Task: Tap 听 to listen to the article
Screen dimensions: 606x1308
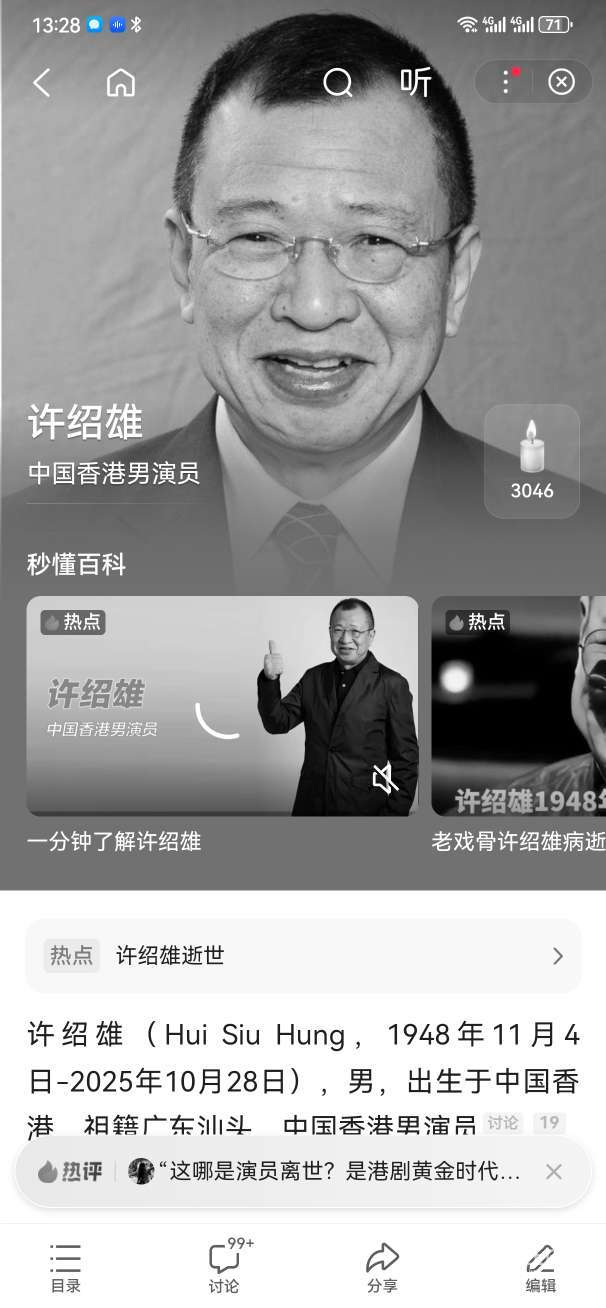Action: point(415,82)
